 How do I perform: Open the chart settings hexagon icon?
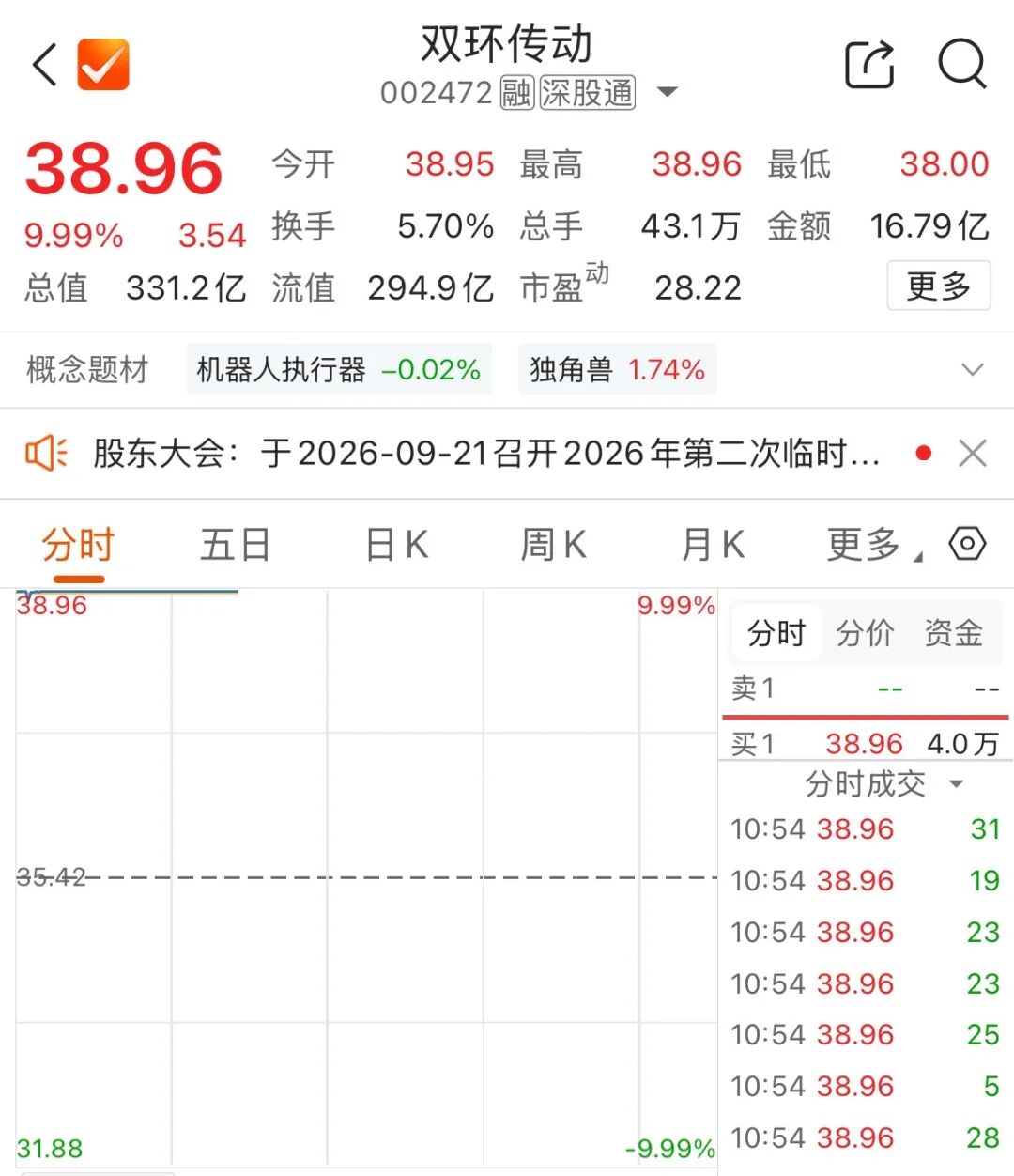(968, 544)
